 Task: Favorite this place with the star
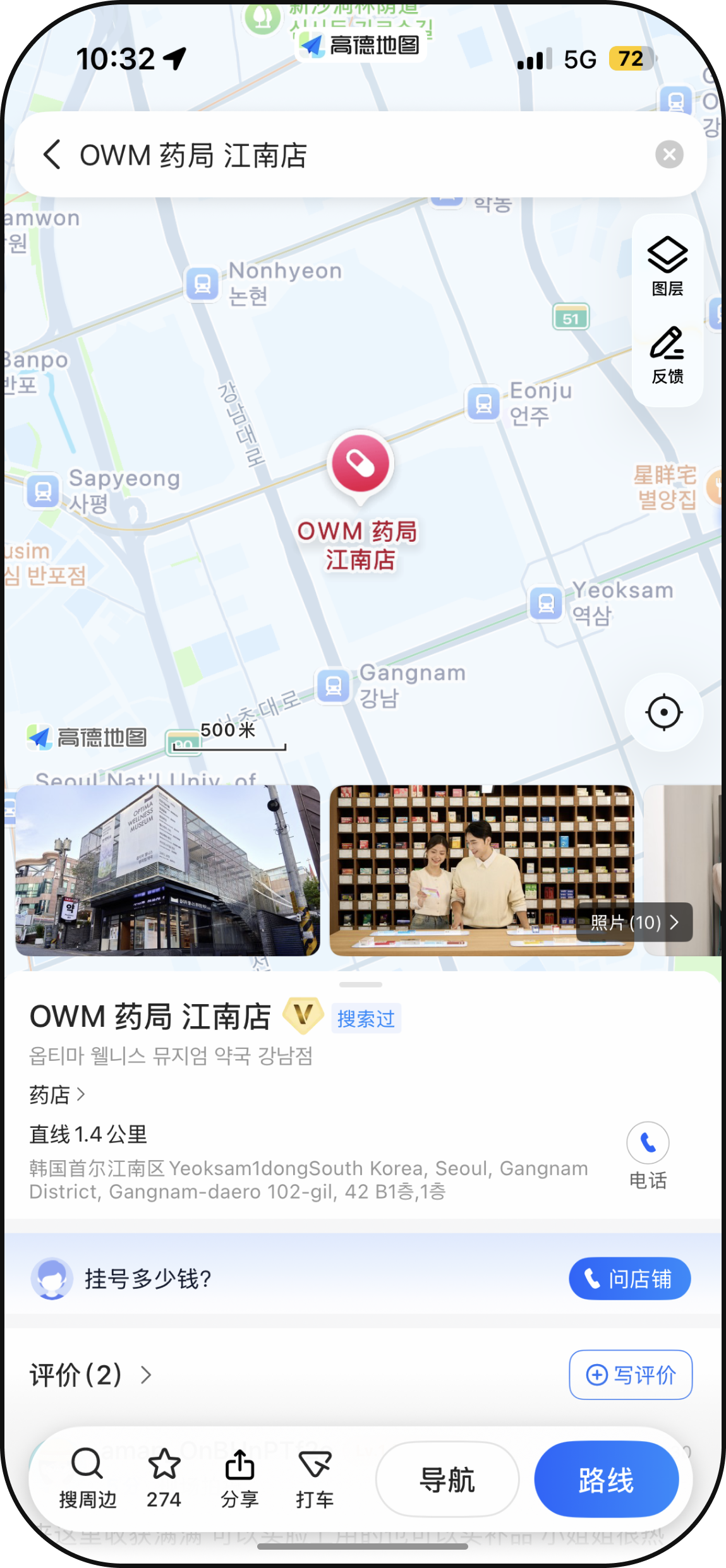164,1478
